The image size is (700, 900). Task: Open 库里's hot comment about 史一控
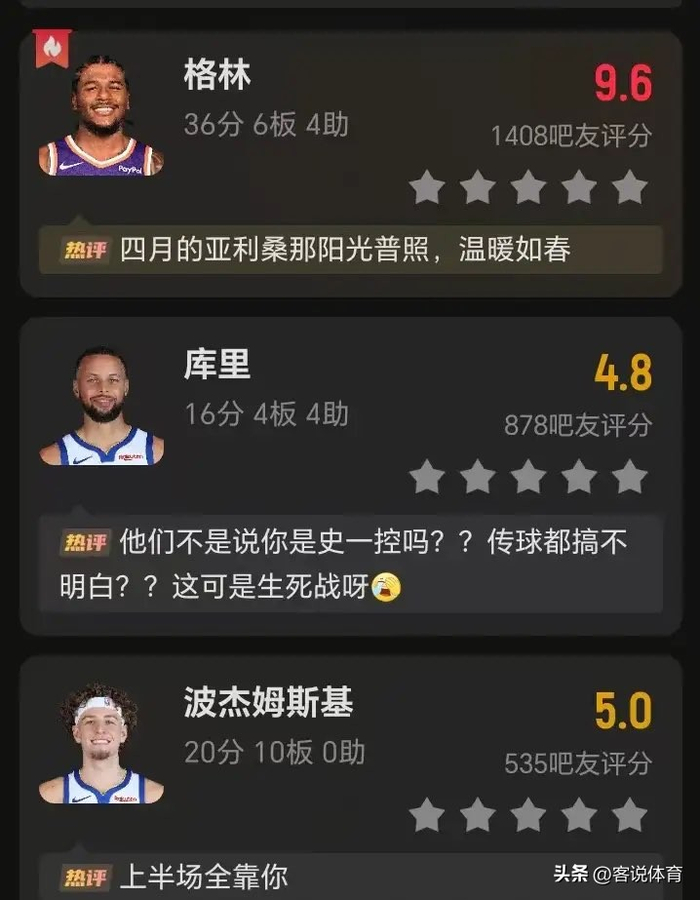pyautogui.click(x=350, y=563)
